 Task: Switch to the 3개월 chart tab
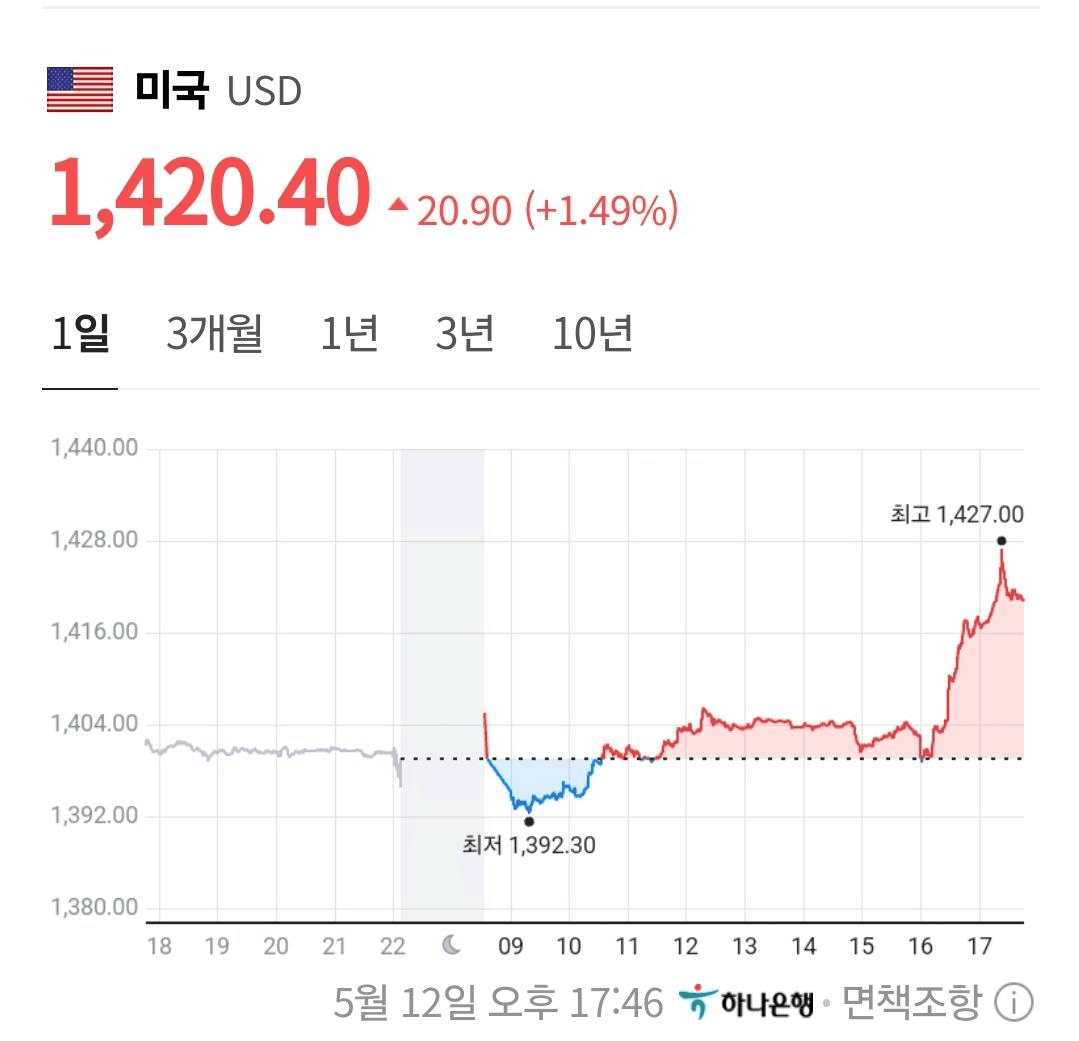[214, 334]
